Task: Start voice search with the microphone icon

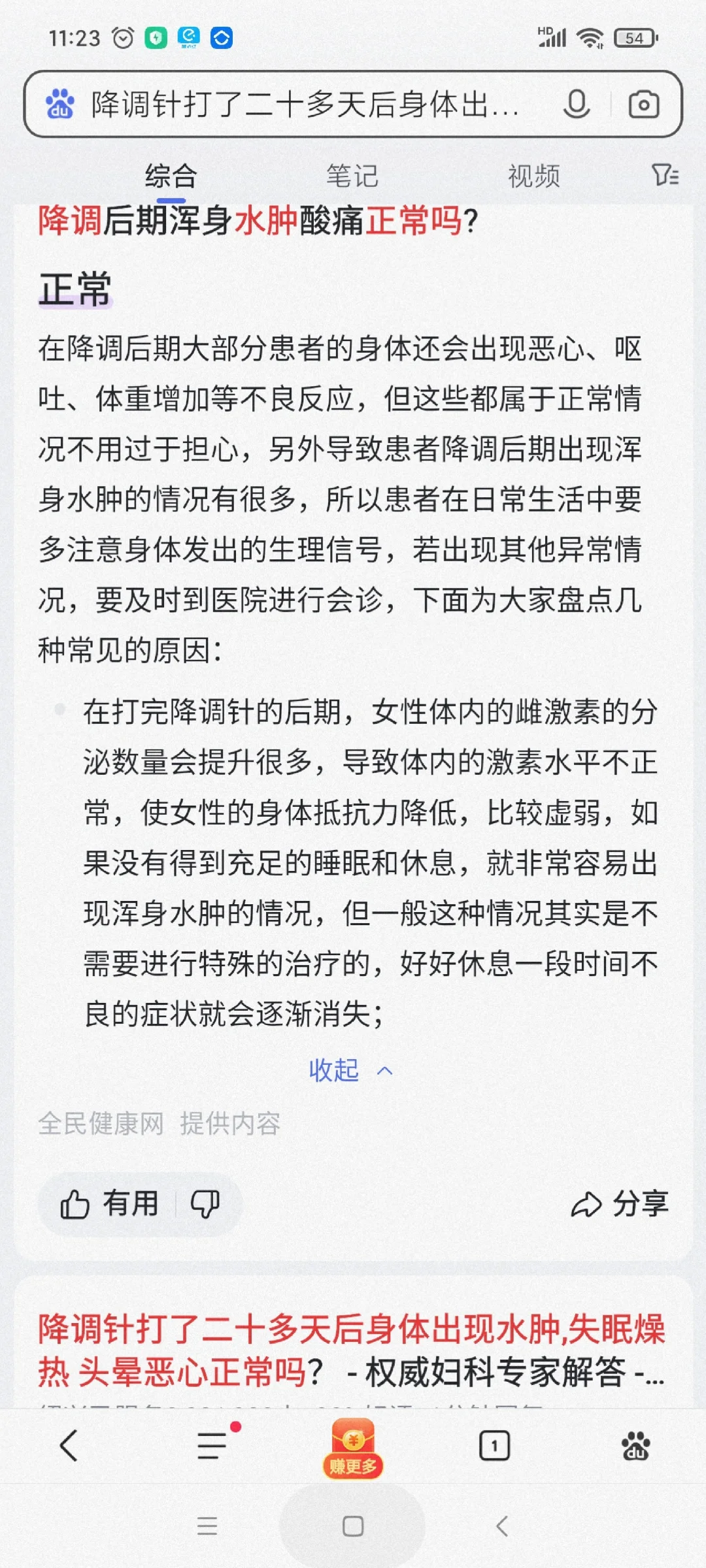Action: coord(575,105)
